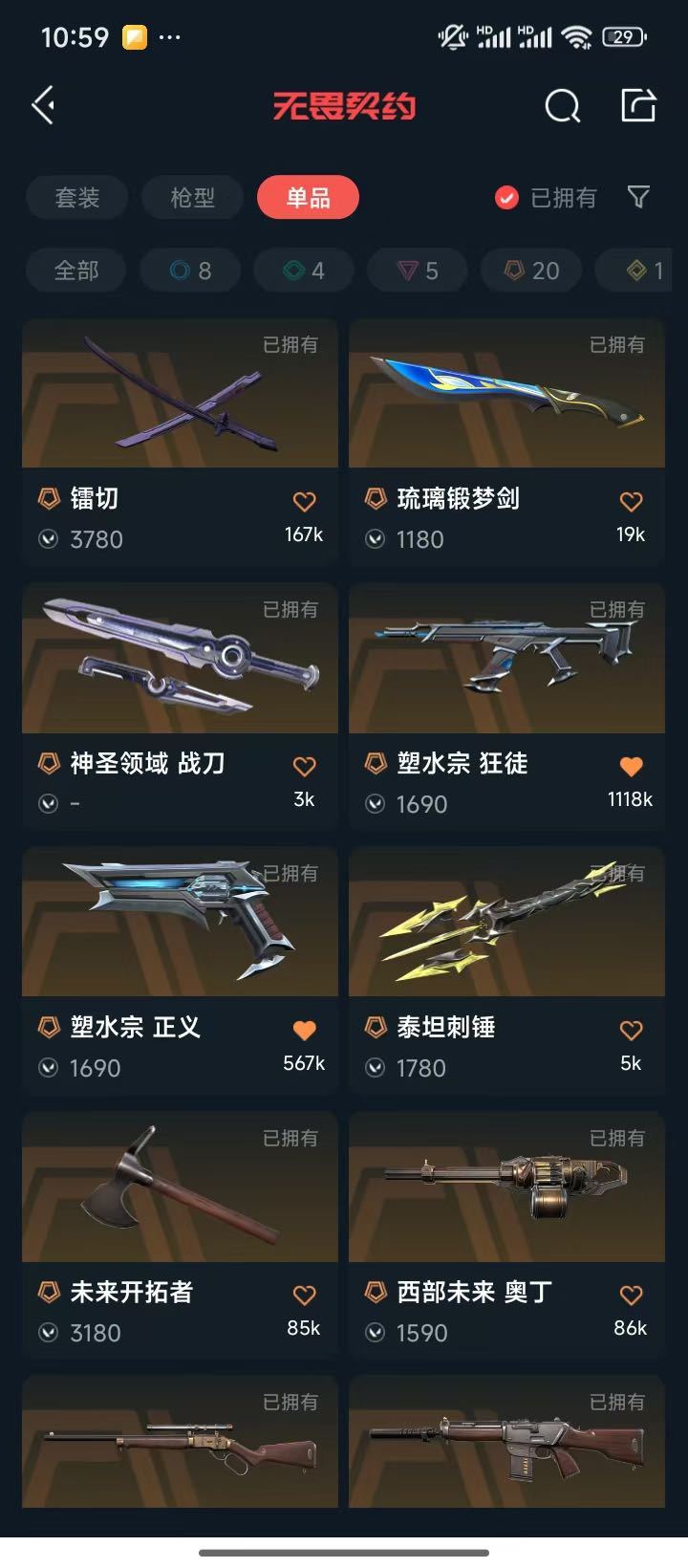
Task: Filter by the tier chip showing 8
Action: tap(191, 271)
